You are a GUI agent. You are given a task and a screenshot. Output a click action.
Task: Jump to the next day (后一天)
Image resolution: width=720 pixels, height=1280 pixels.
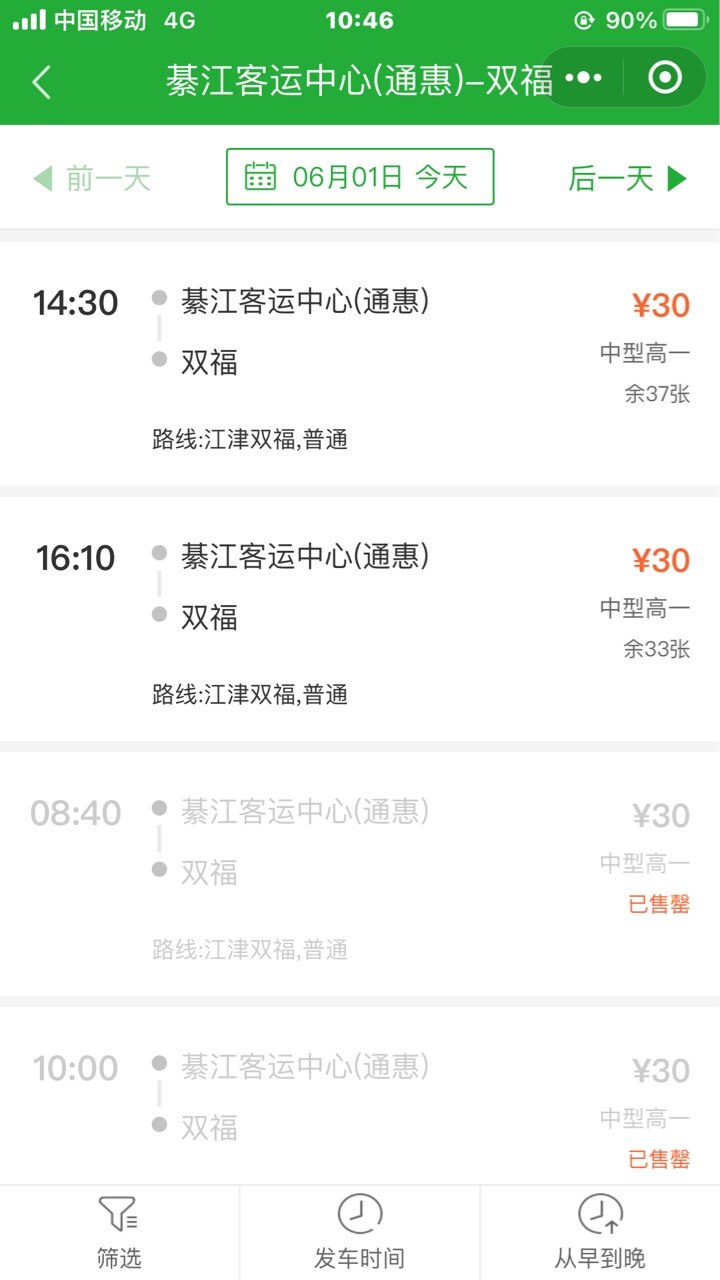click(x=628, y=179)
